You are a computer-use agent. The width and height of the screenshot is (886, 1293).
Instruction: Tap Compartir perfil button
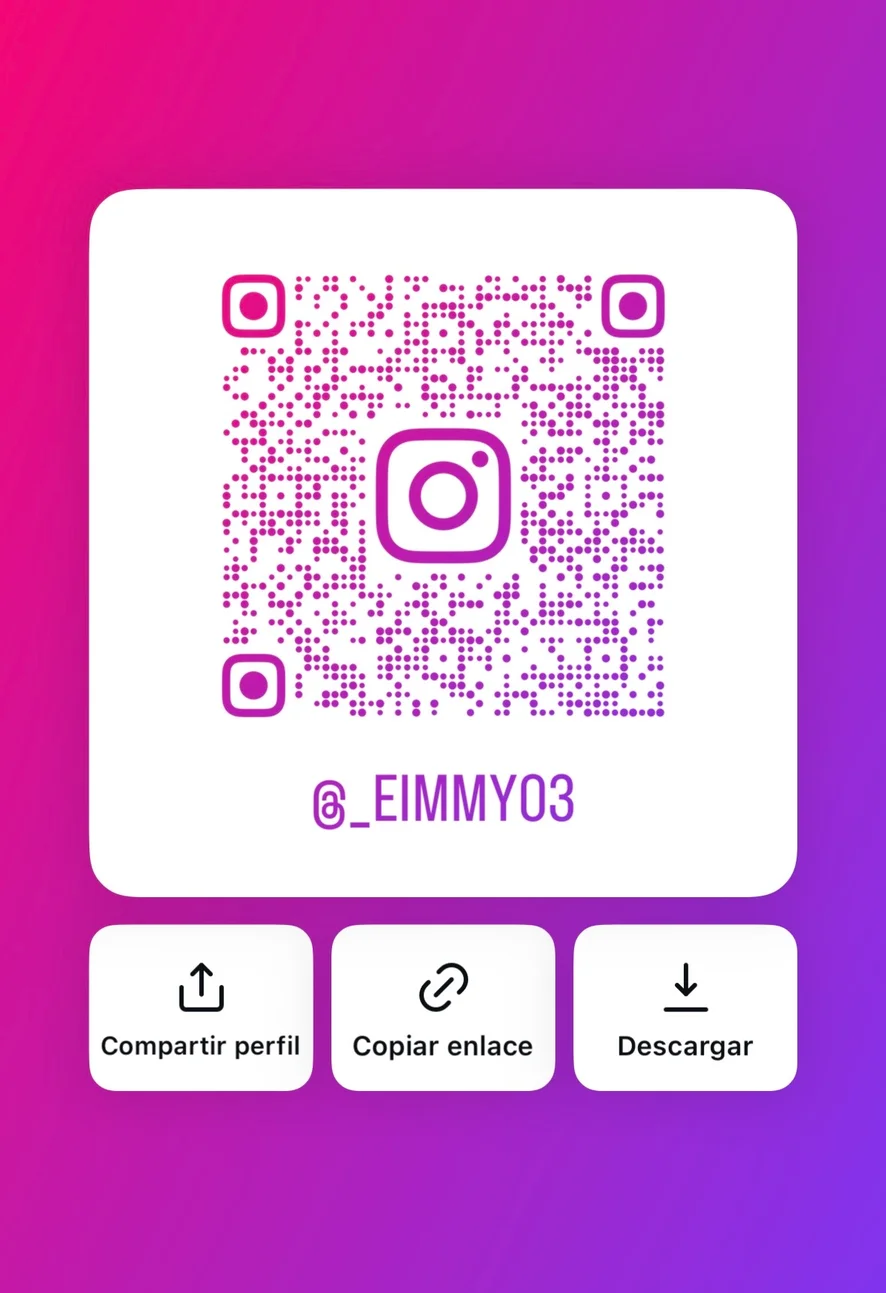[x=201, y=1008]
